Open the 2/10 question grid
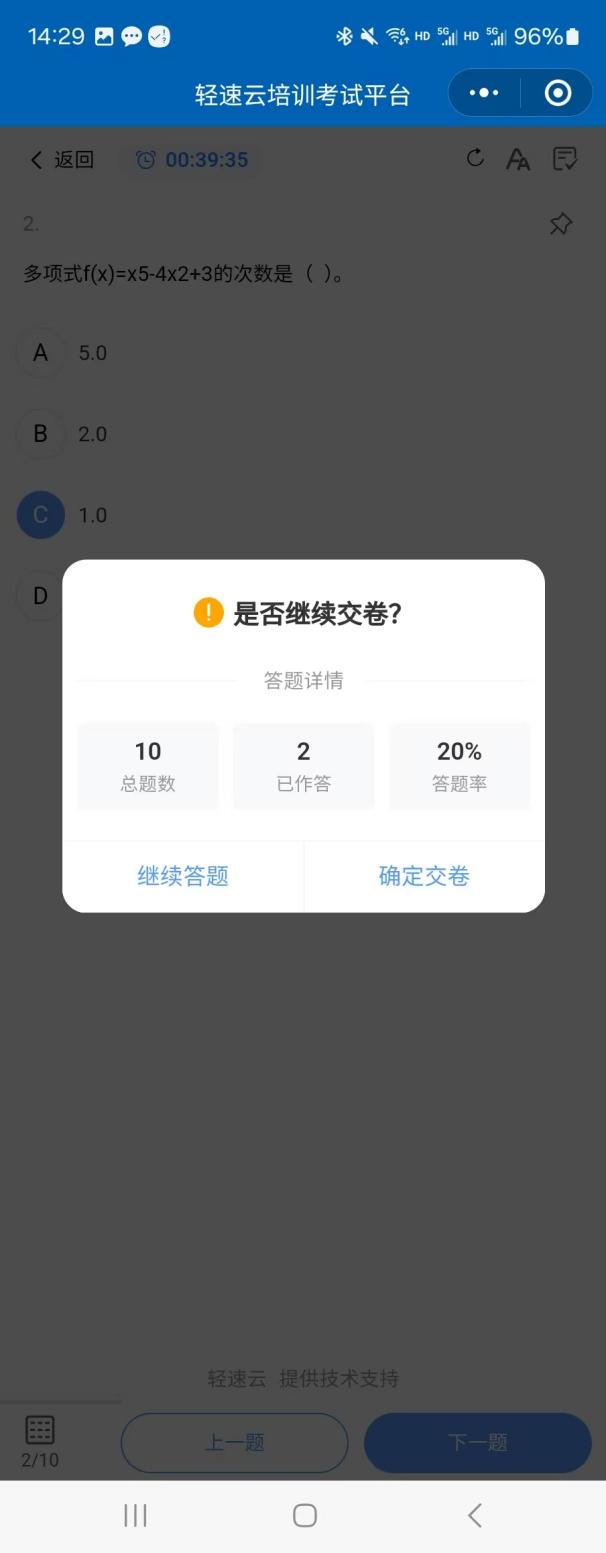This screenshot has height=1553, width=606. point(40,1441)
